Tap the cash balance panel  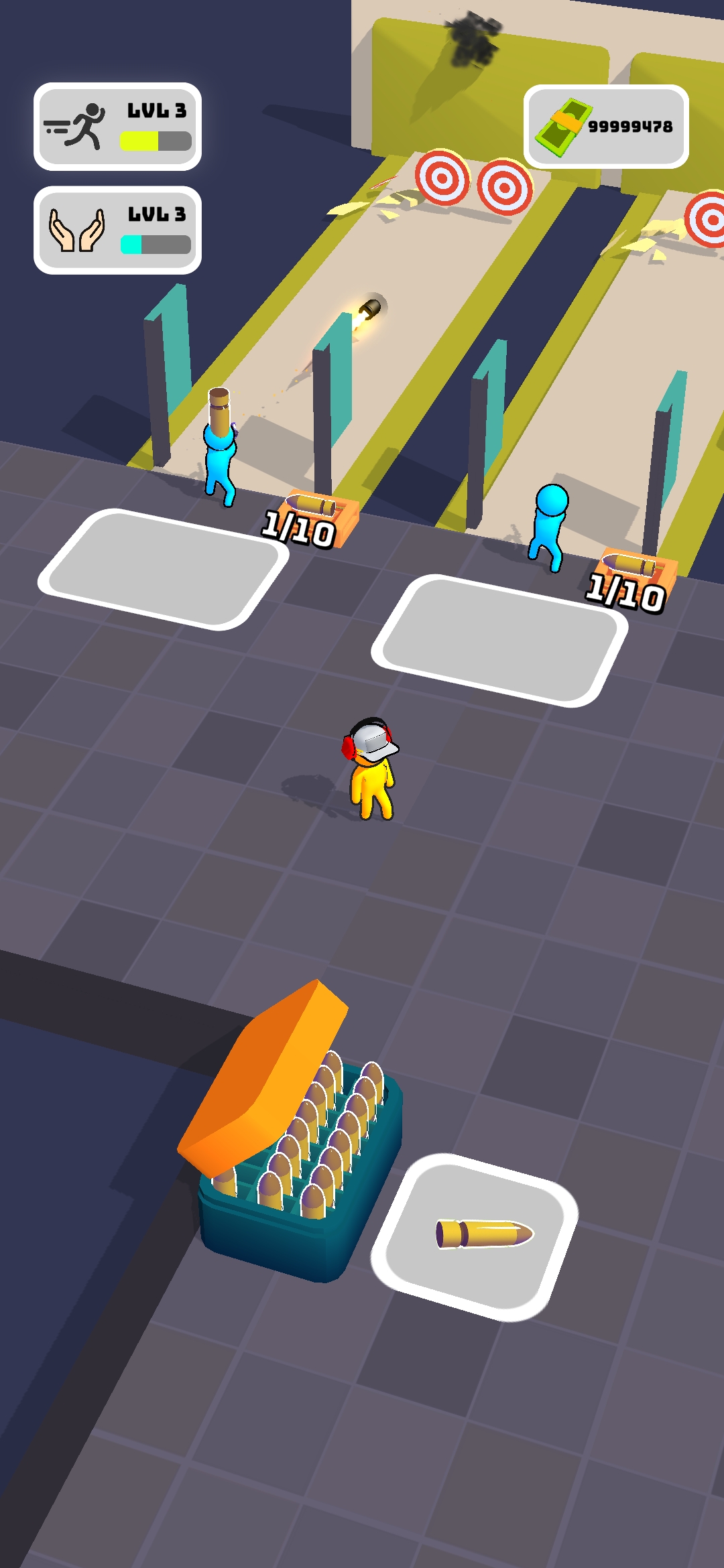[x=606, y=126]
